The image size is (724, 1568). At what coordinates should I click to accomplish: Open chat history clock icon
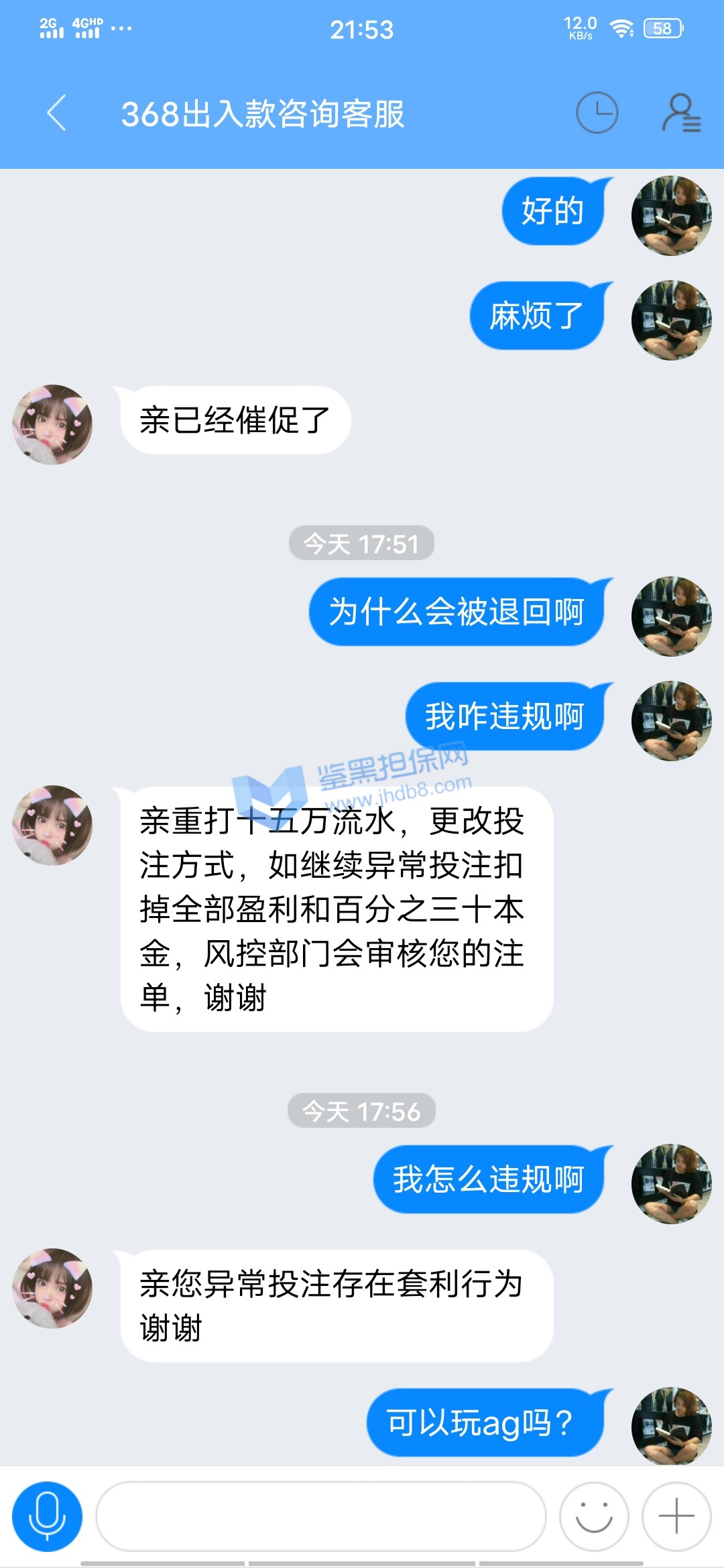(x=597, y=113)
